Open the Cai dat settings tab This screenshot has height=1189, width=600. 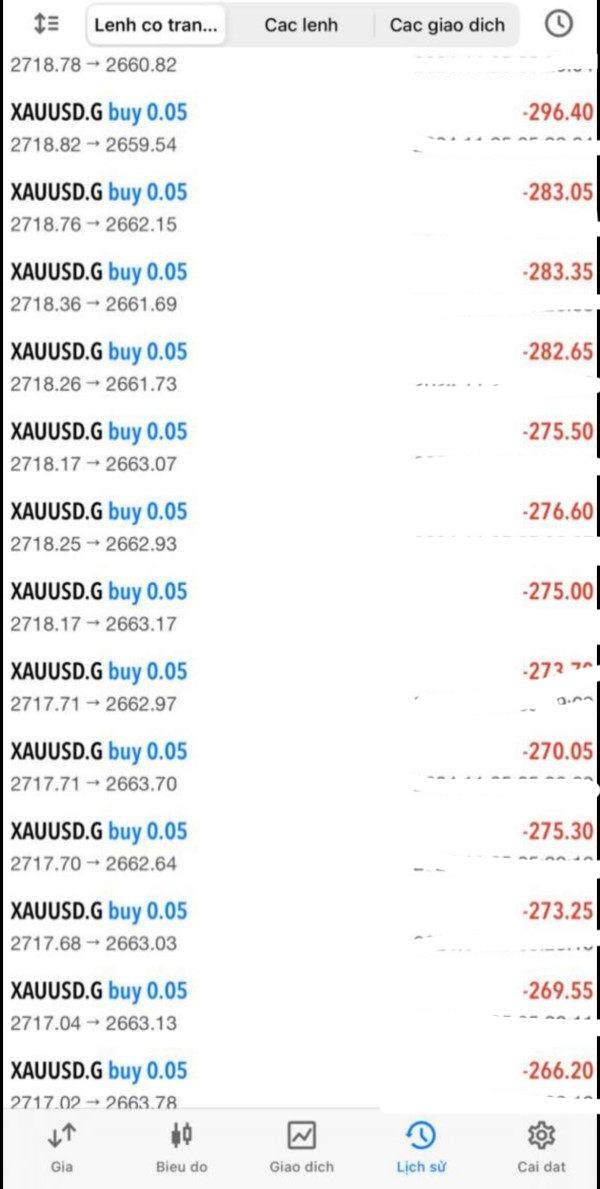[x=541, y=1146]
